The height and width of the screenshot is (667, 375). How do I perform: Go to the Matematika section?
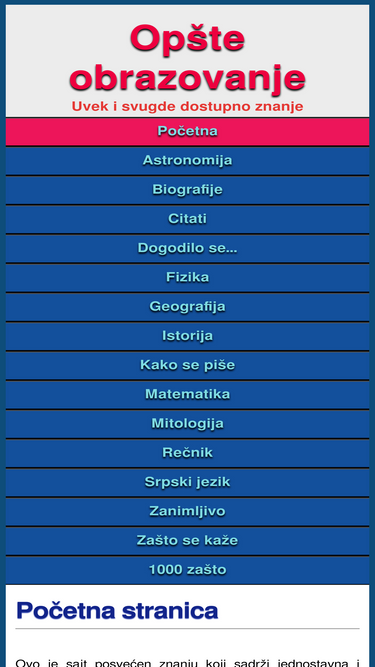tap(188, 395)
